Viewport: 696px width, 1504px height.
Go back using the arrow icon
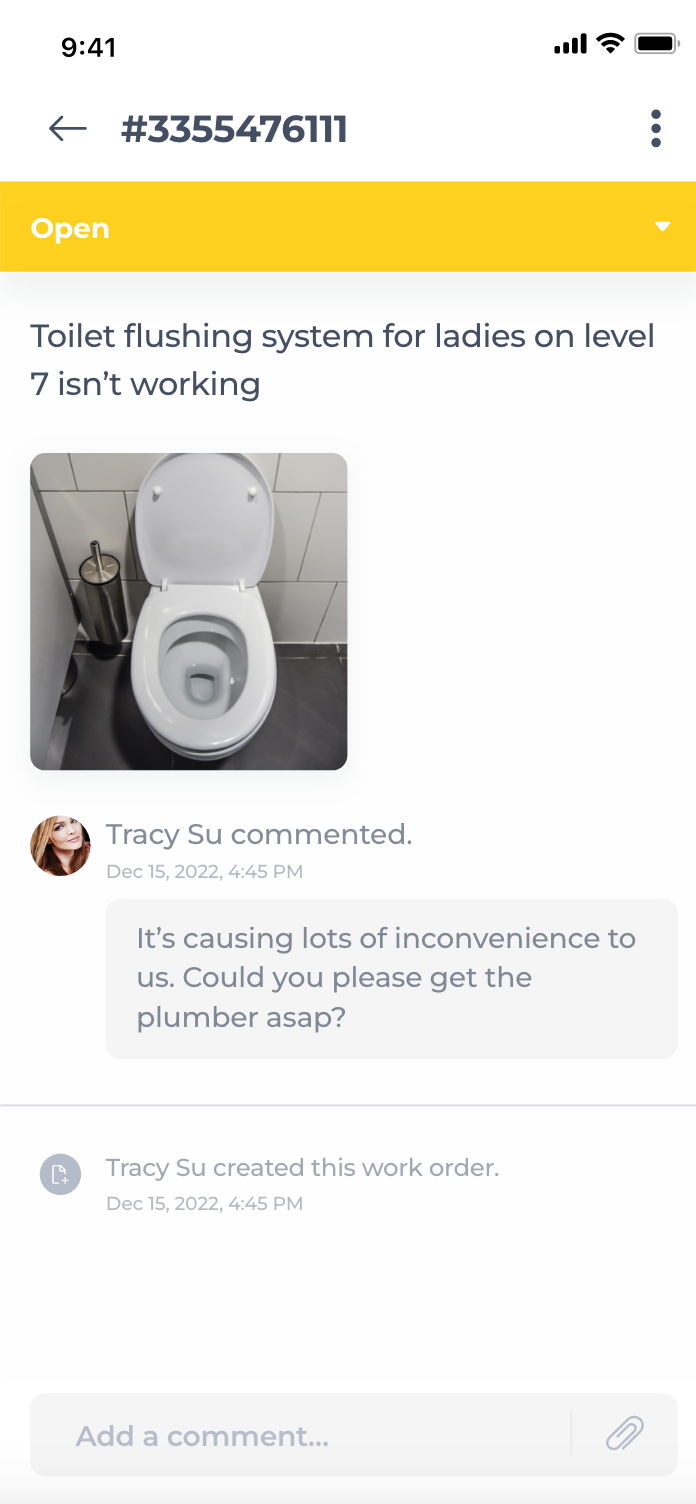click(68, 129)
